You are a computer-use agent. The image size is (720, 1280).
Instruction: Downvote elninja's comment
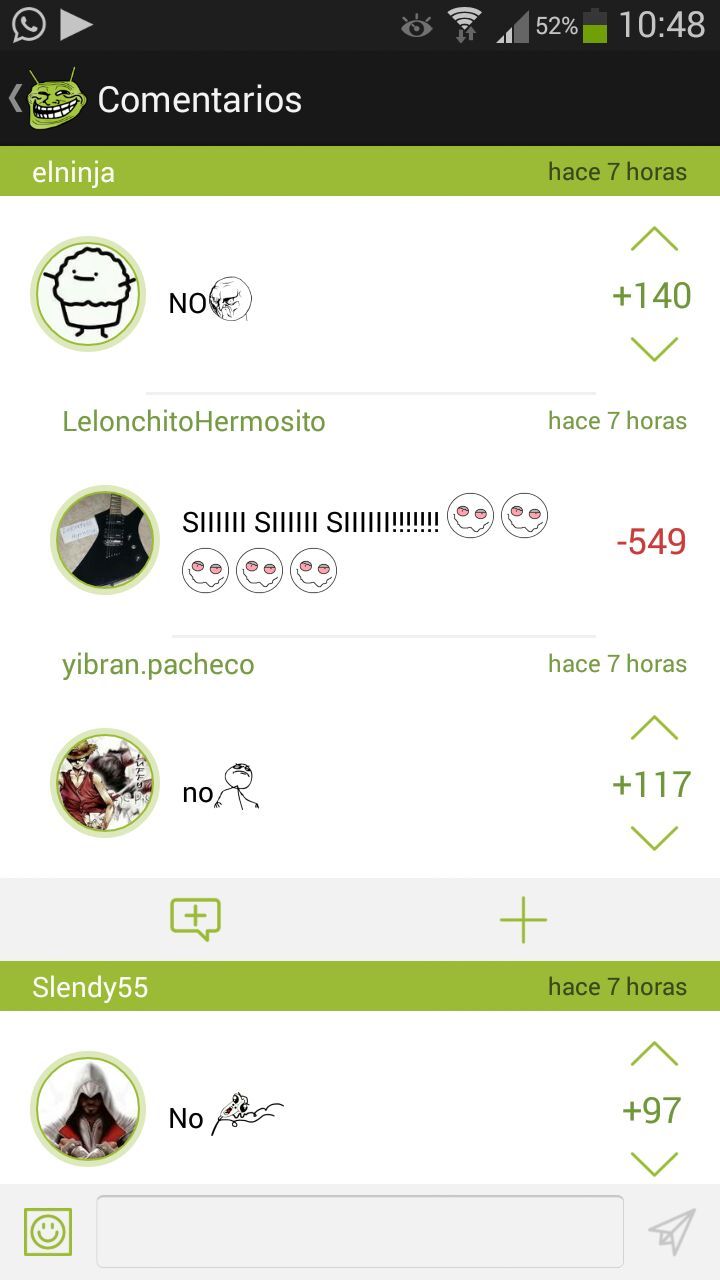coord(654,349)
